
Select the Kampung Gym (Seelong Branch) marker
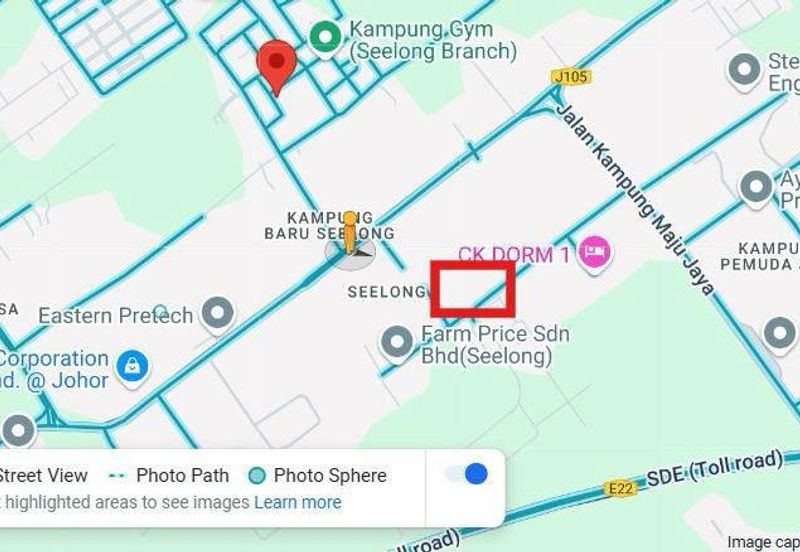pos(324,38)
